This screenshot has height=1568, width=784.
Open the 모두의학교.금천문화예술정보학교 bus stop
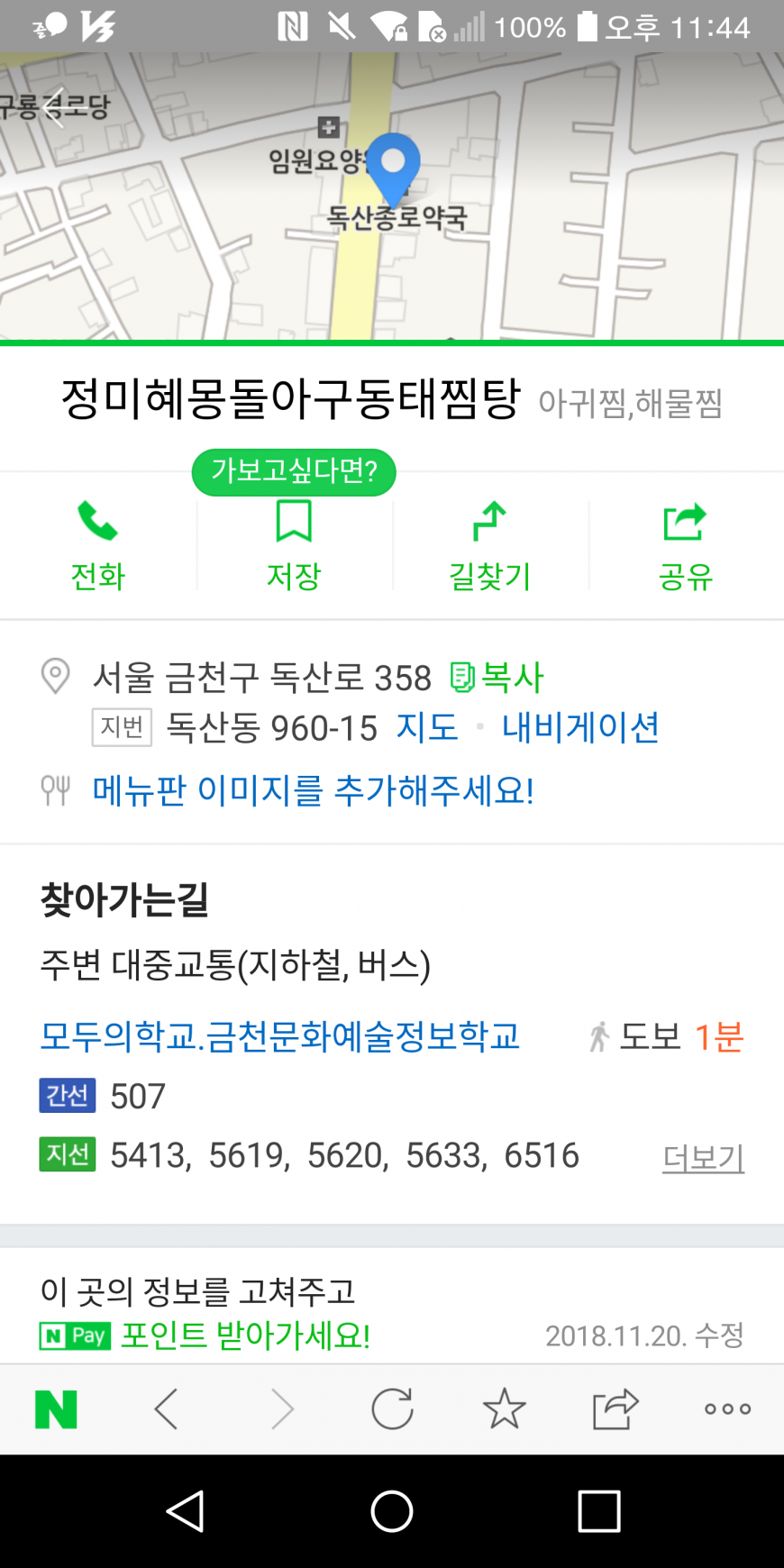point(280,1036)
